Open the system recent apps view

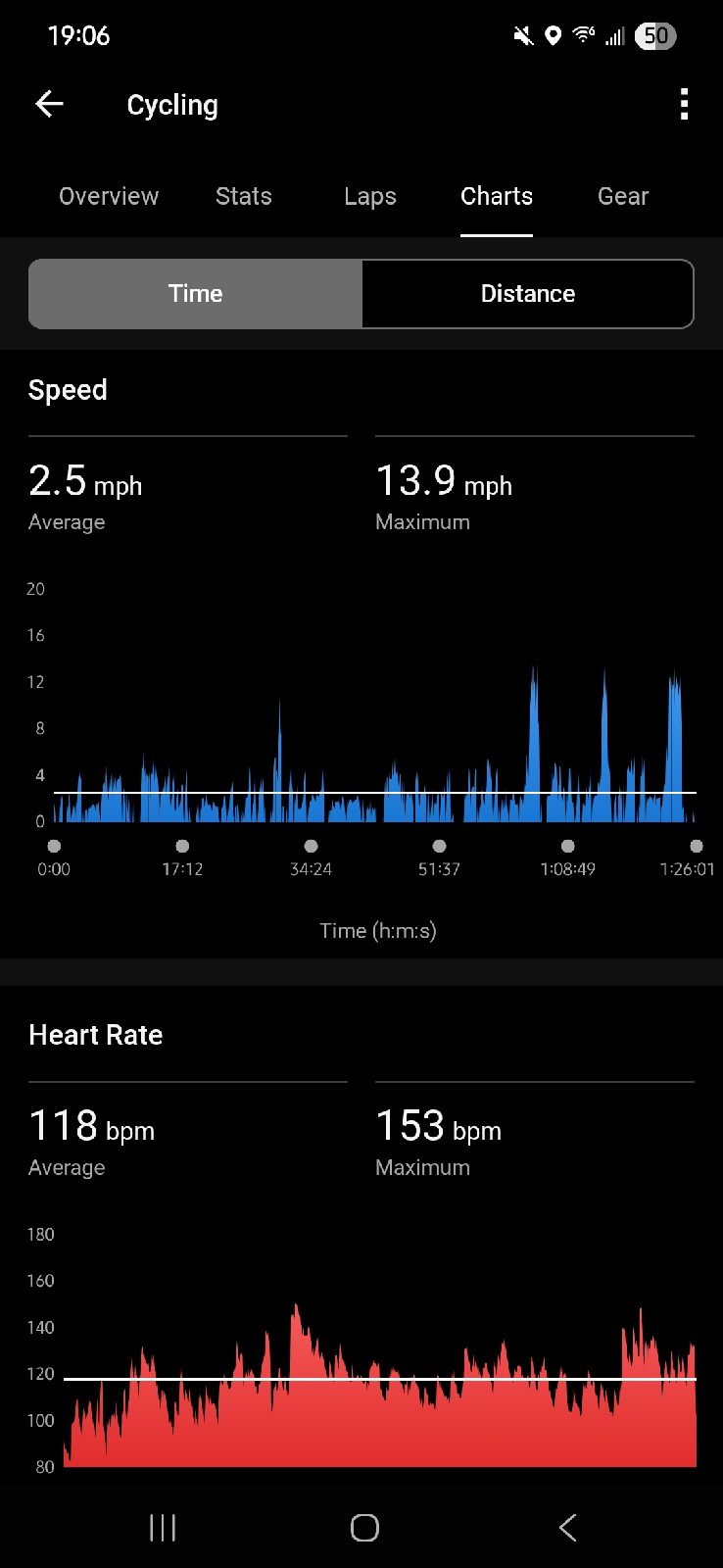(163, 1527)
